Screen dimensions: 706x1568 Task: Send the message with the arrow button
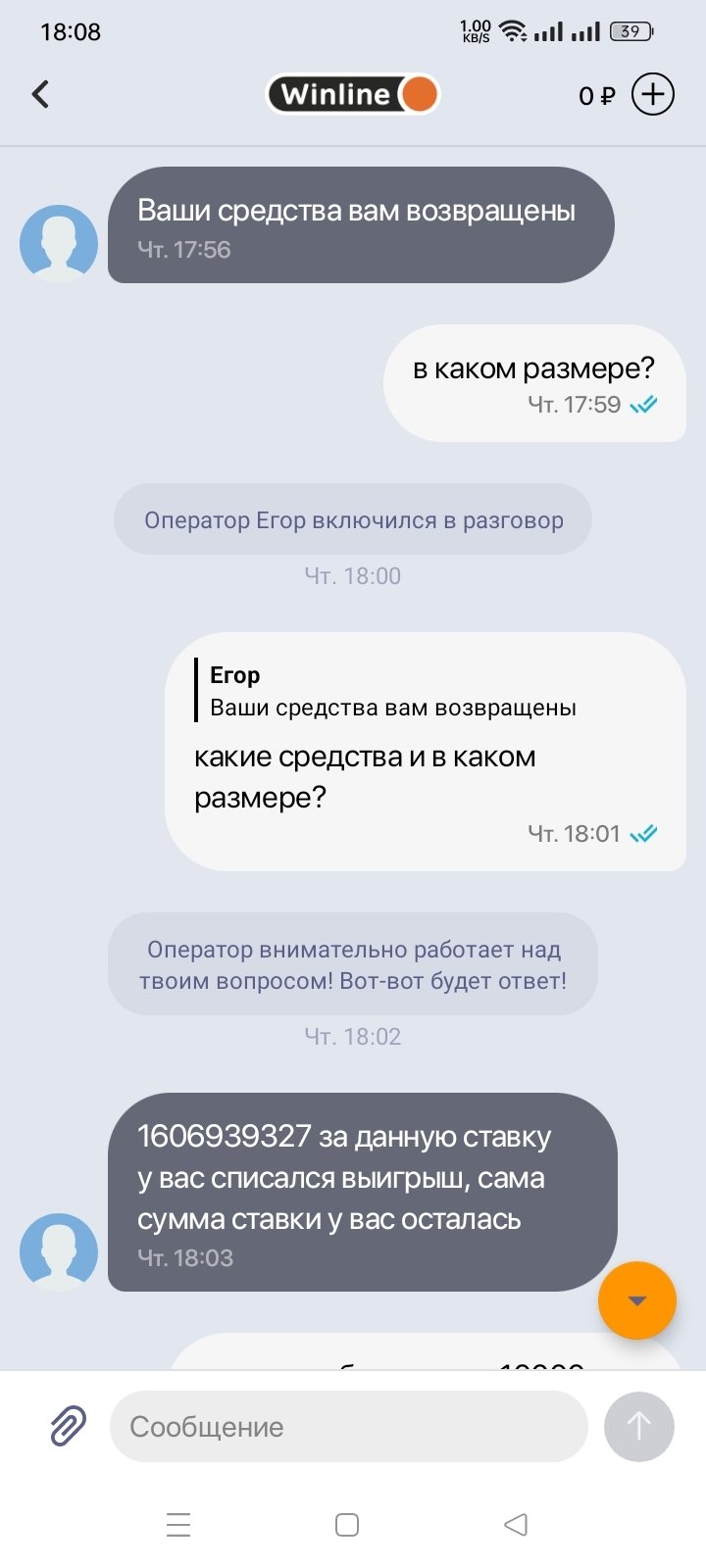click(638, 1427)
